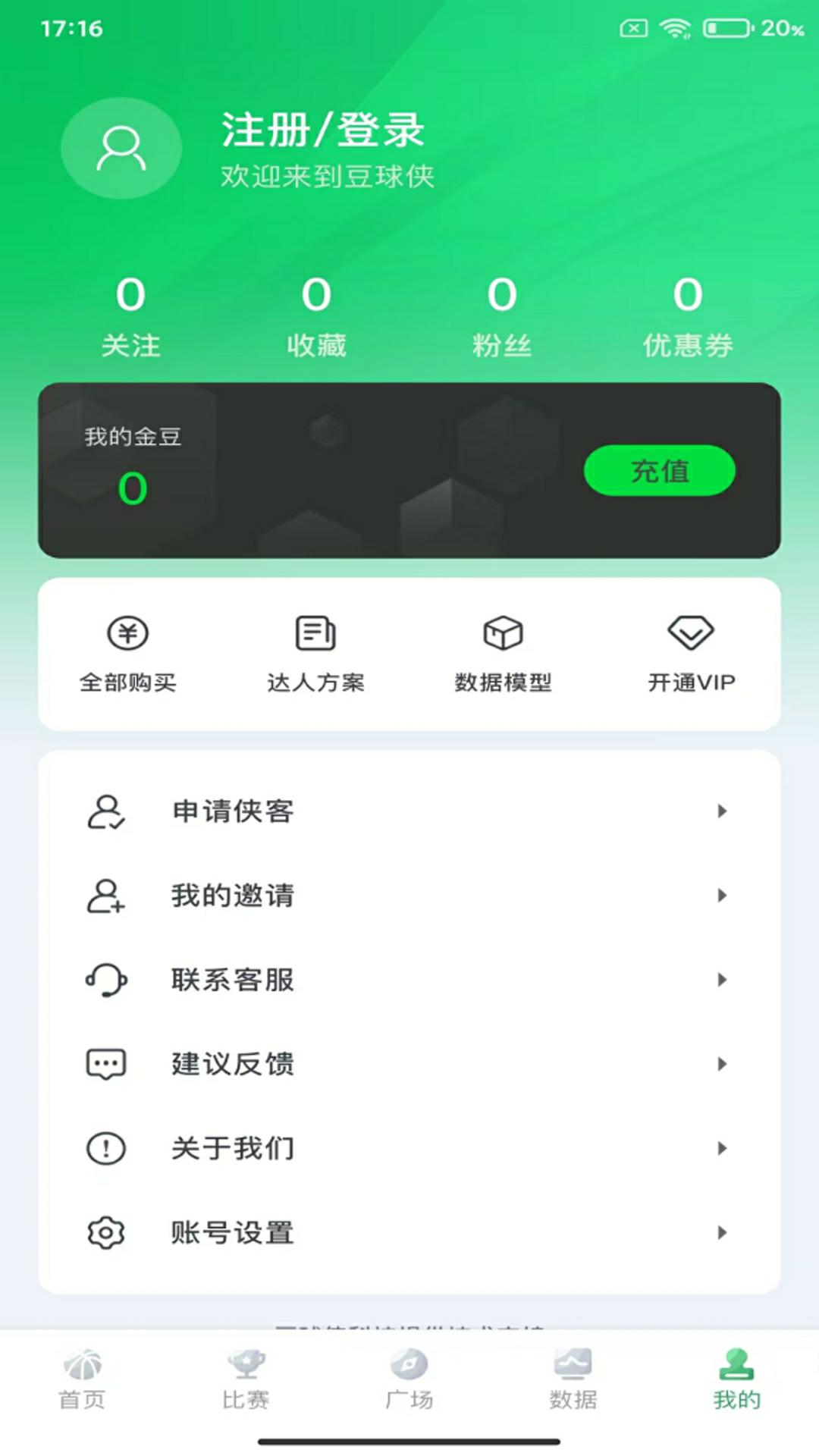
Task: Expand the 申请侠客 row arrow
Action: (720, 811)
